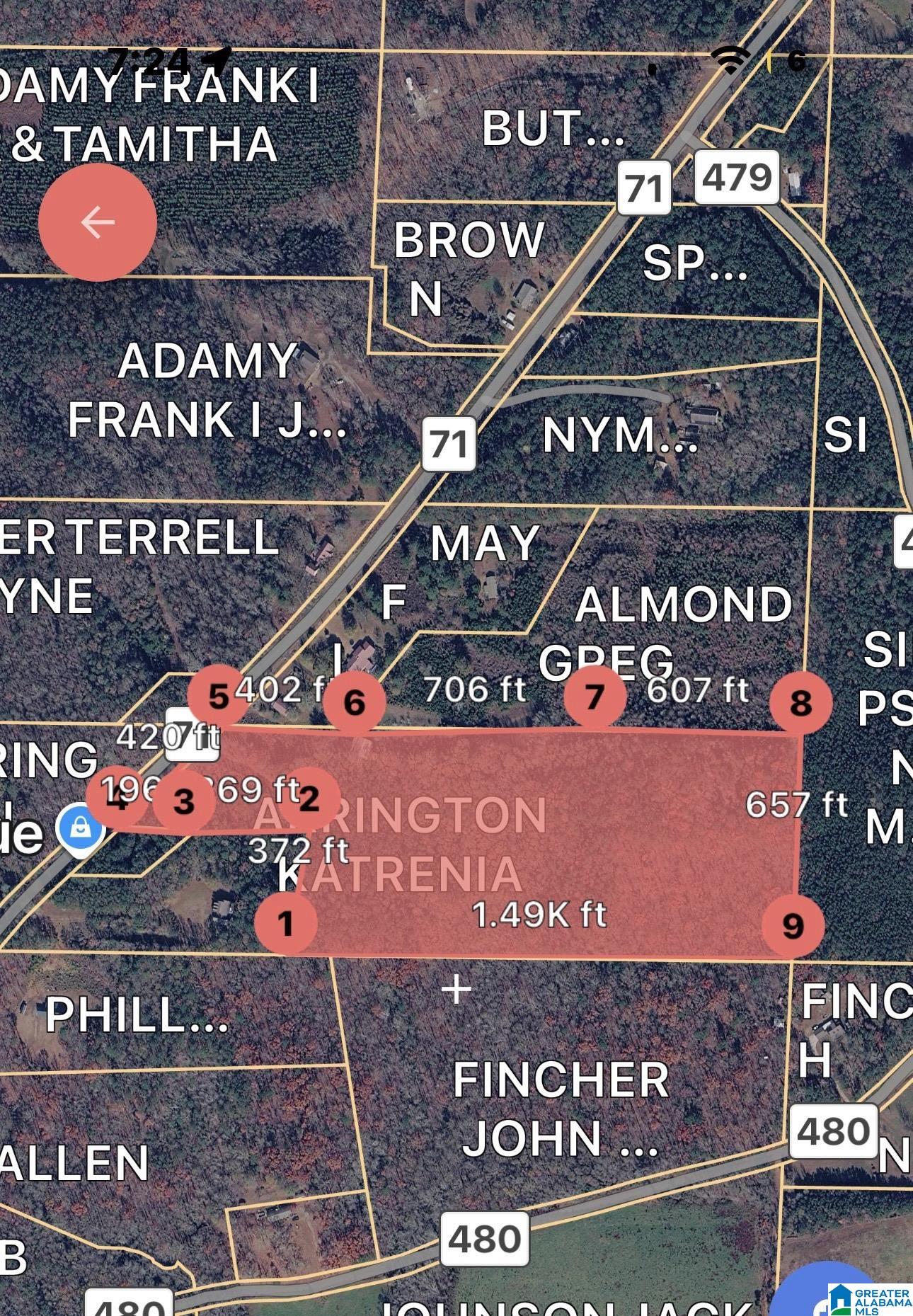Tap the blue floating button at corner
Viewport: 913px width, 1316px height.
click(x=814, y=1297)
